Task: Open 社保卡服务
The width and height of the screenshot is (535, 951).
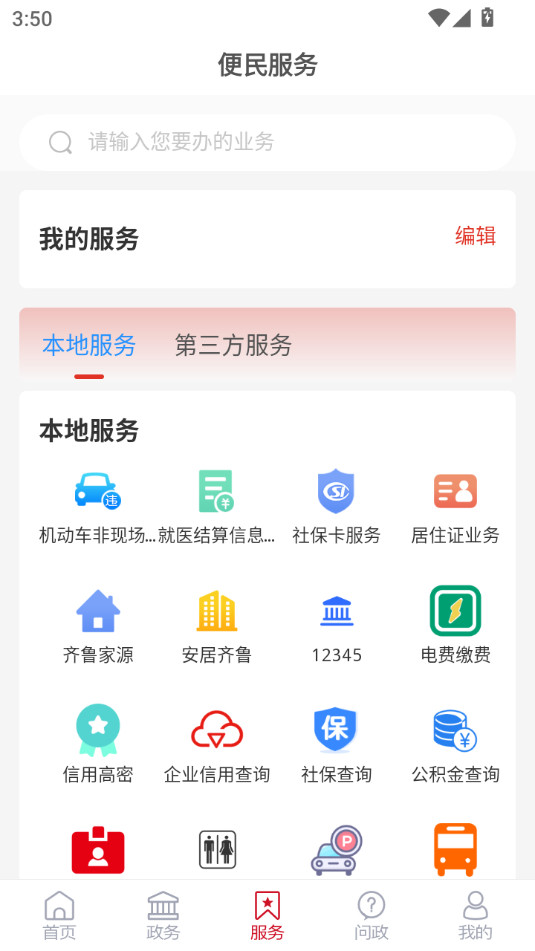Action: [336, 507]
